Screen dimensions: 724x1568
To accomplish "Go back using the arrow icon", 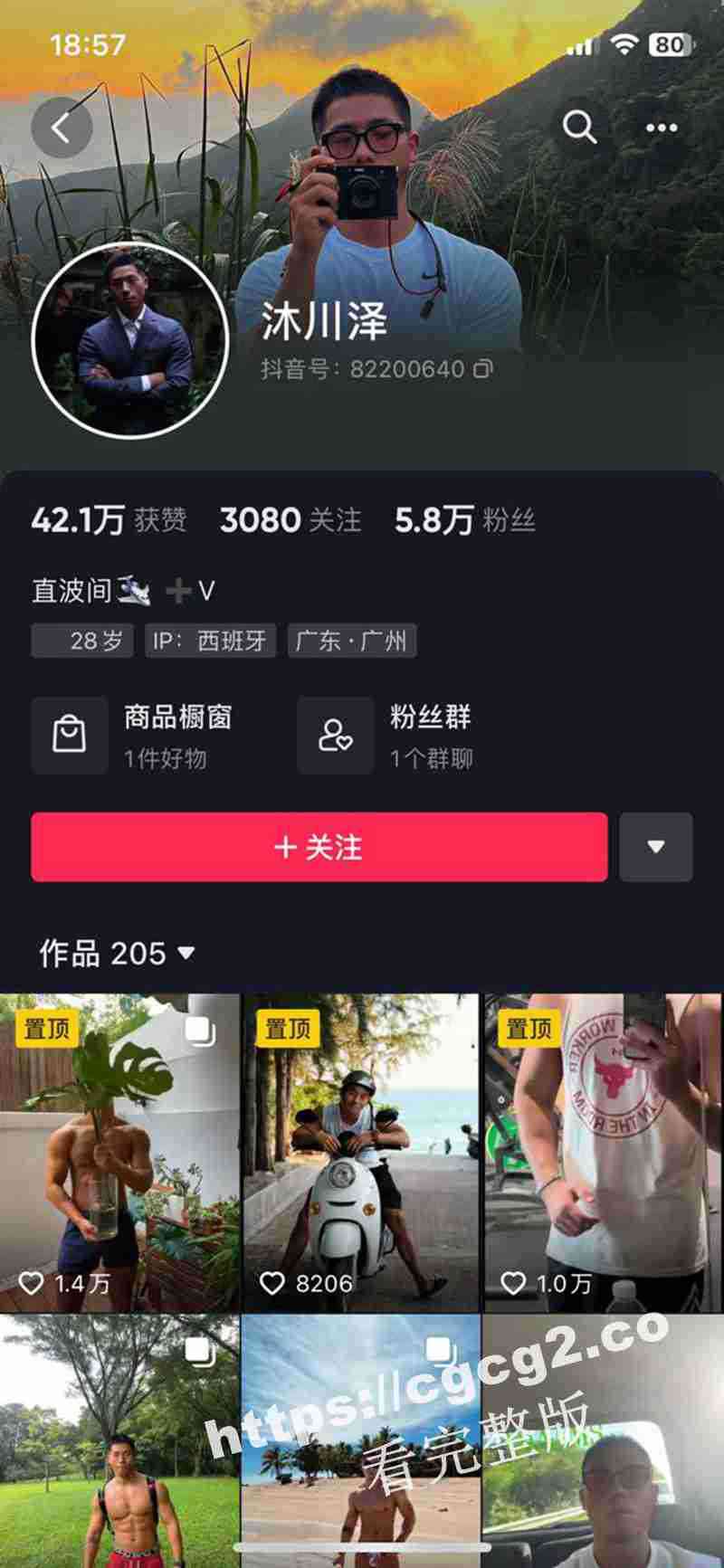I will coord(62,128).
